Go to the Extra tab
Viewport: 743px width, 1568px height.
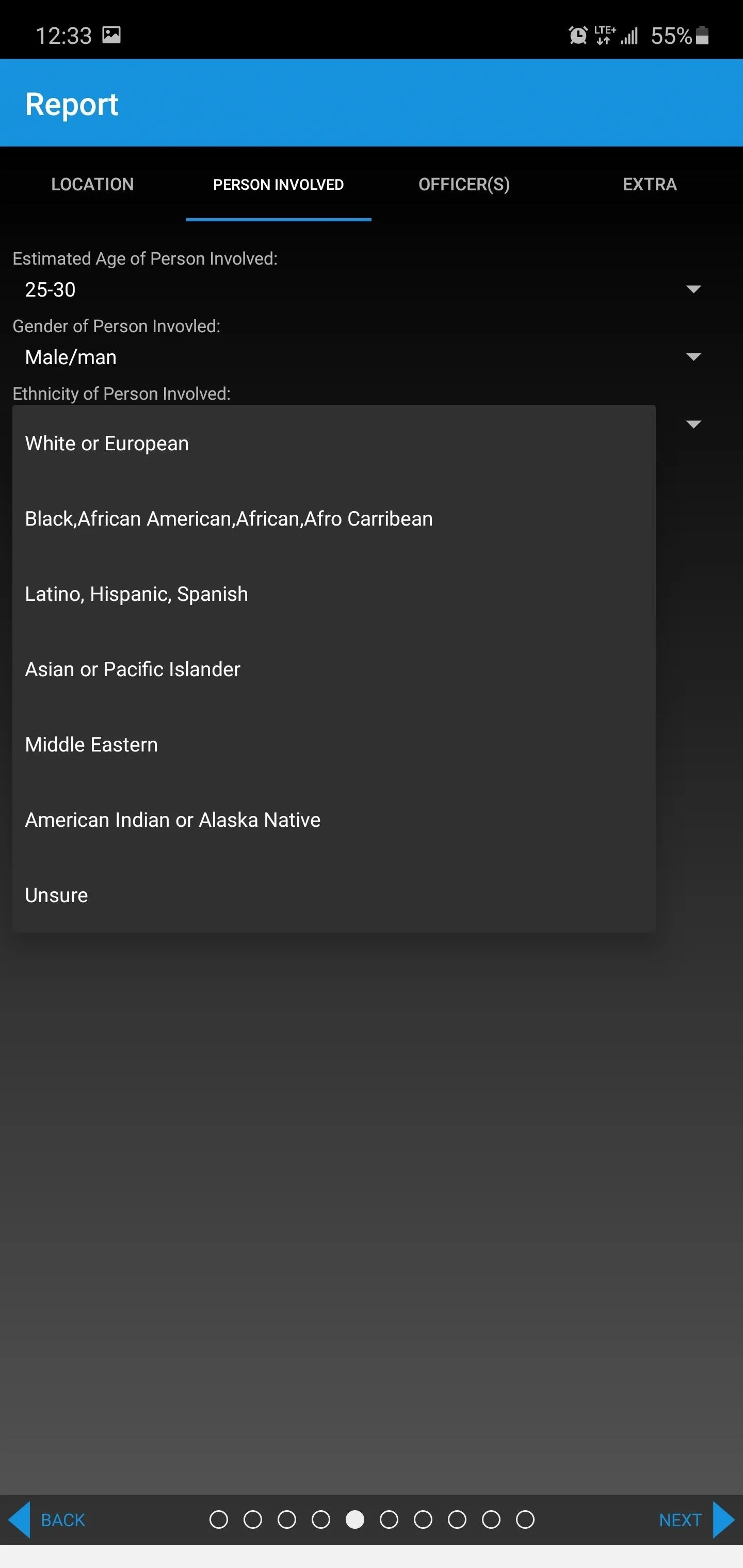pyautogui.click(x=650, y=184)
